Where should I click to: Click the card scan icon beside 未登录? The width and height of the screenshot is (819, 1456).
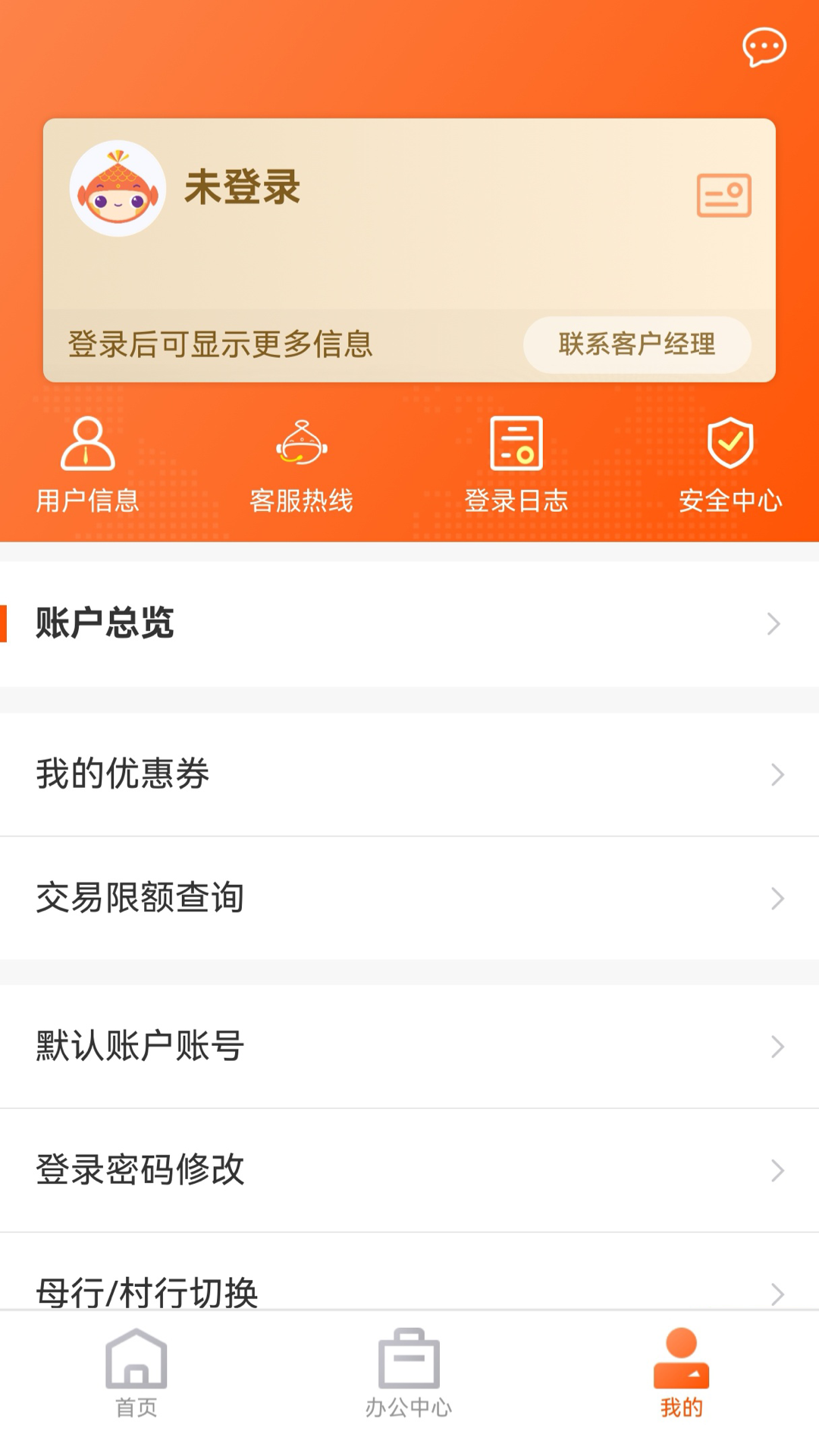723,196
